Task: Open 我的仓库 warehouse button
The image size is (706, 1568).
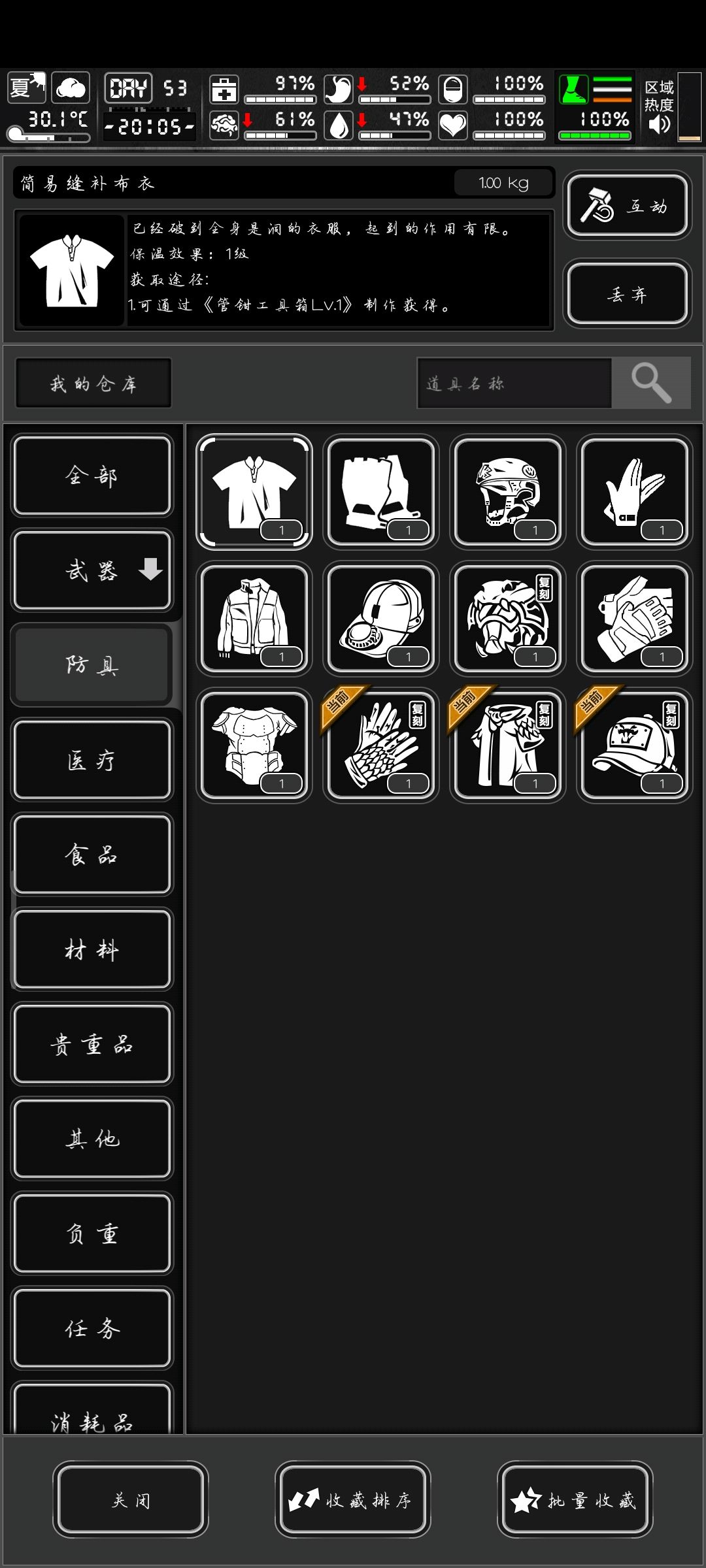Action: coord(93,383)
